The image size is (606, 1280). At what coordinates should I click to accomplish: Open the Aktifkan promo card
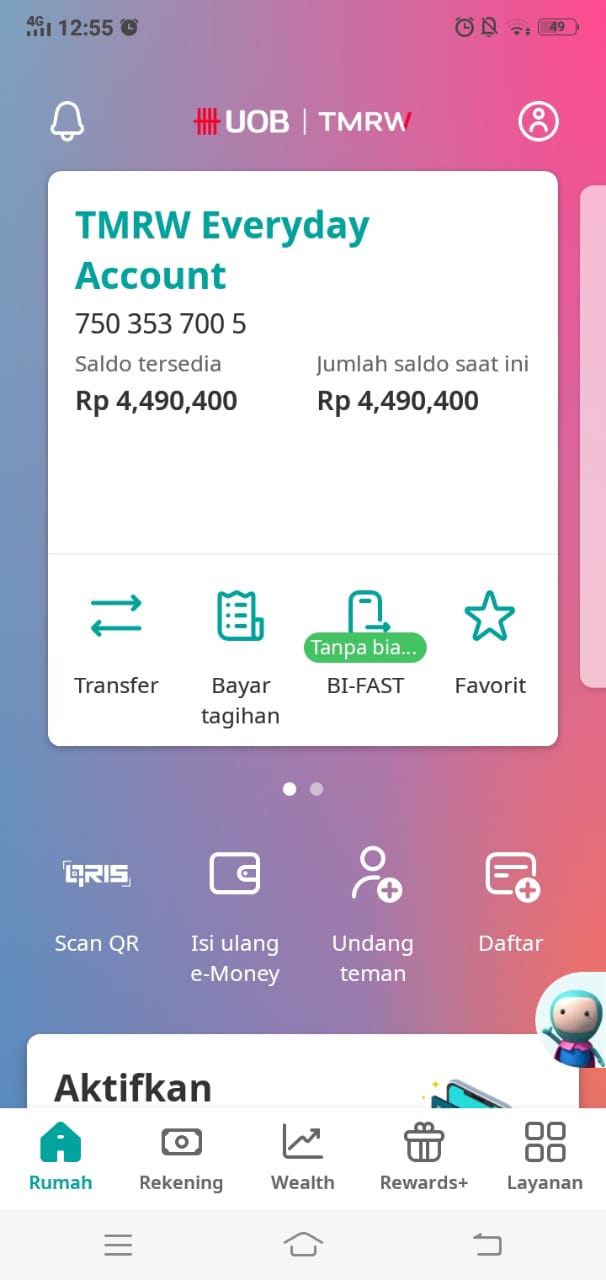pos(303,1071)
